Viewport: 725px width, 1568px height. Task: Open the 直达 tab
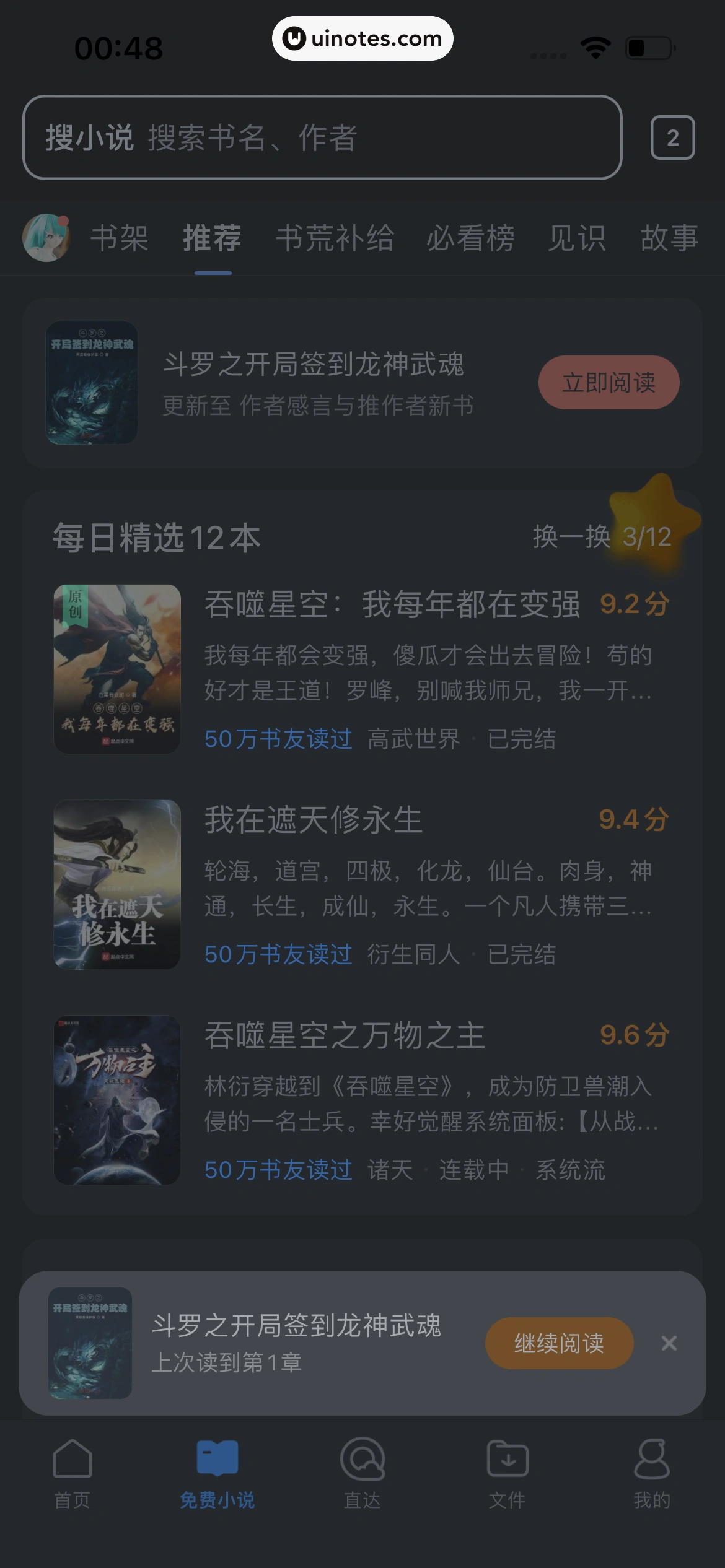pos(362,1474)
